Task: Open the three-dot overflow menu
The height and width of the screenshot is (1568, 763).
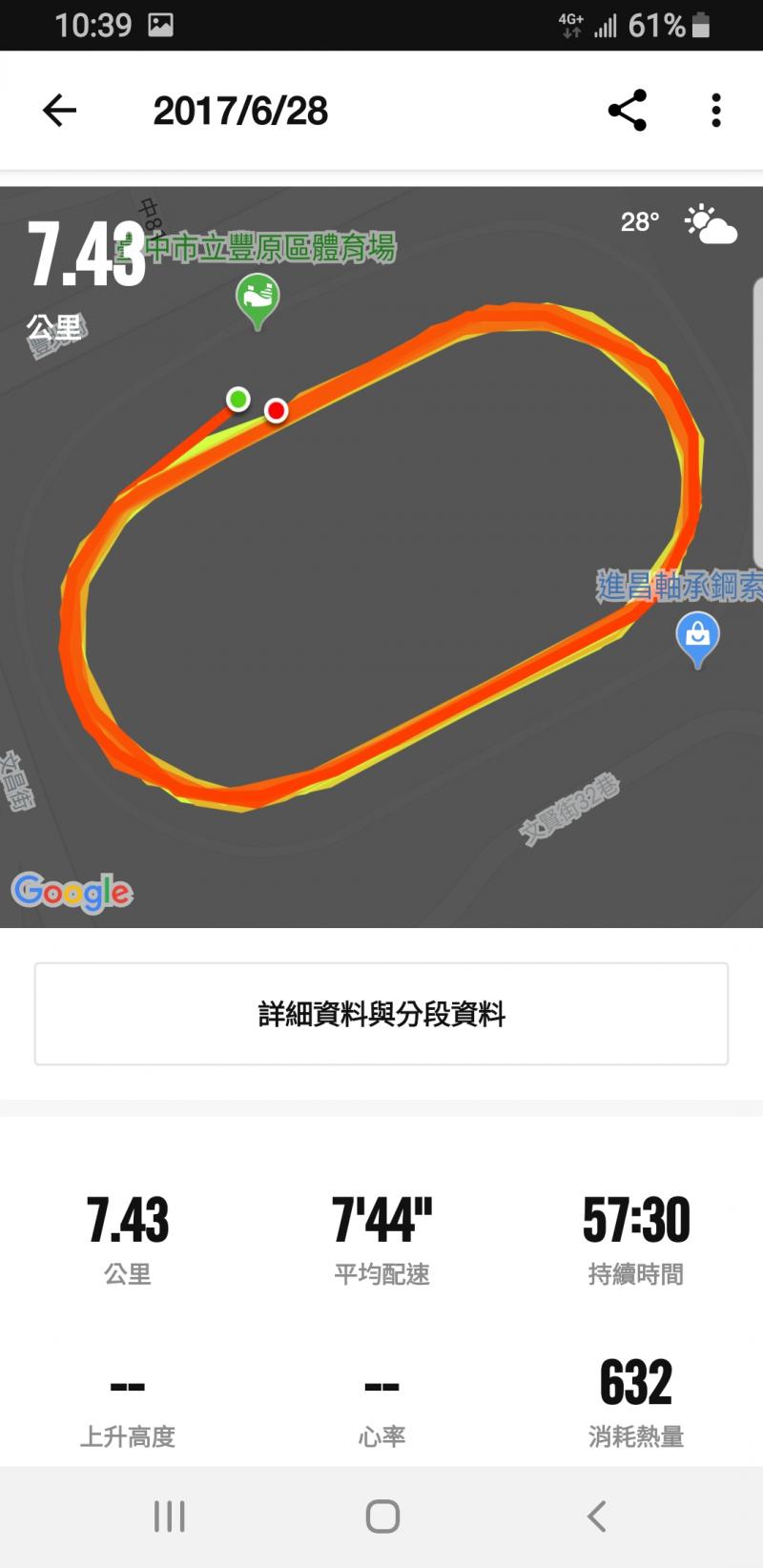Action: pos(716,111)
